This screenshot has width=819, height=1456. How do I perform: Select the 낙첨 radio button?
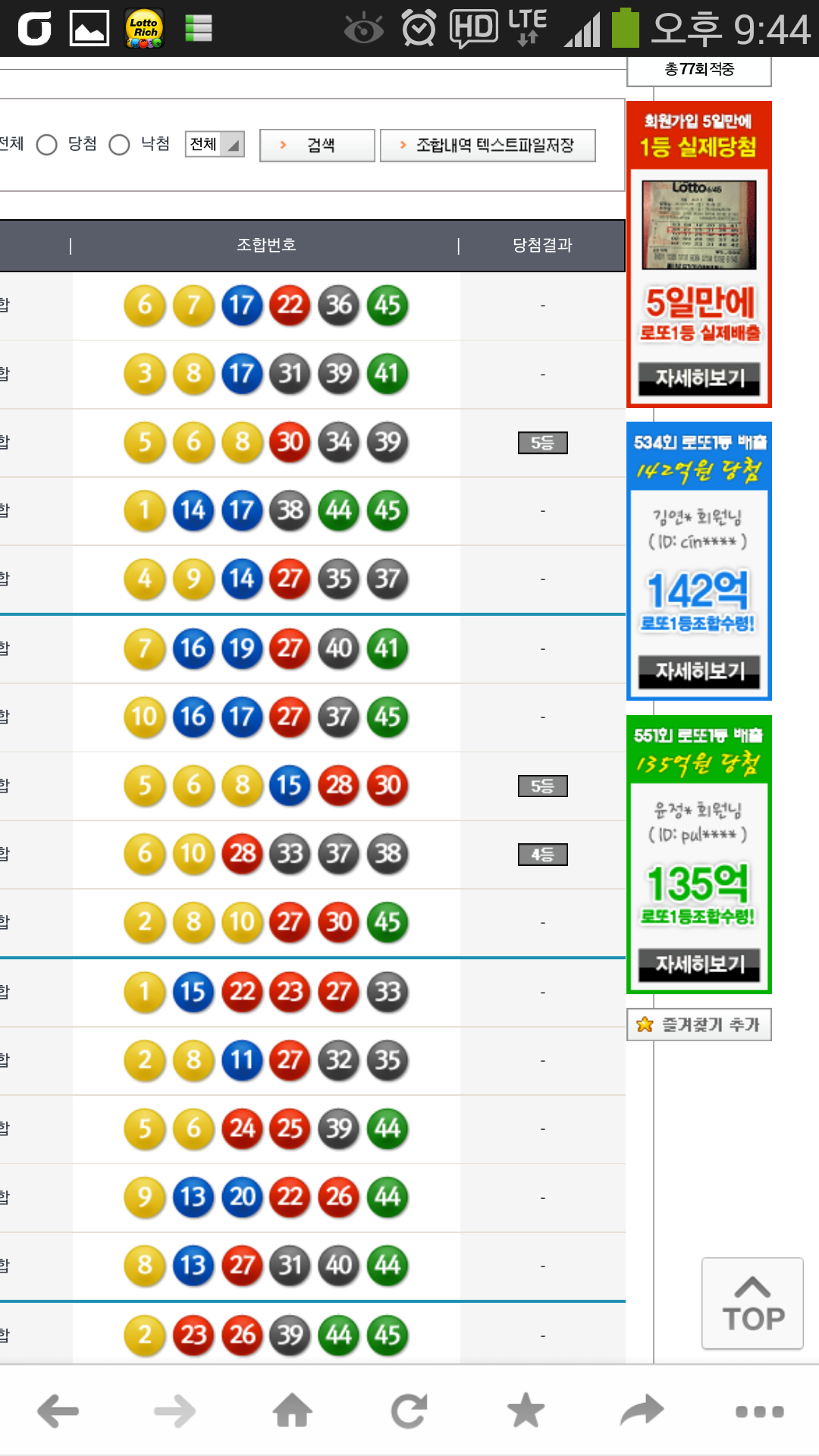(120, 145)
